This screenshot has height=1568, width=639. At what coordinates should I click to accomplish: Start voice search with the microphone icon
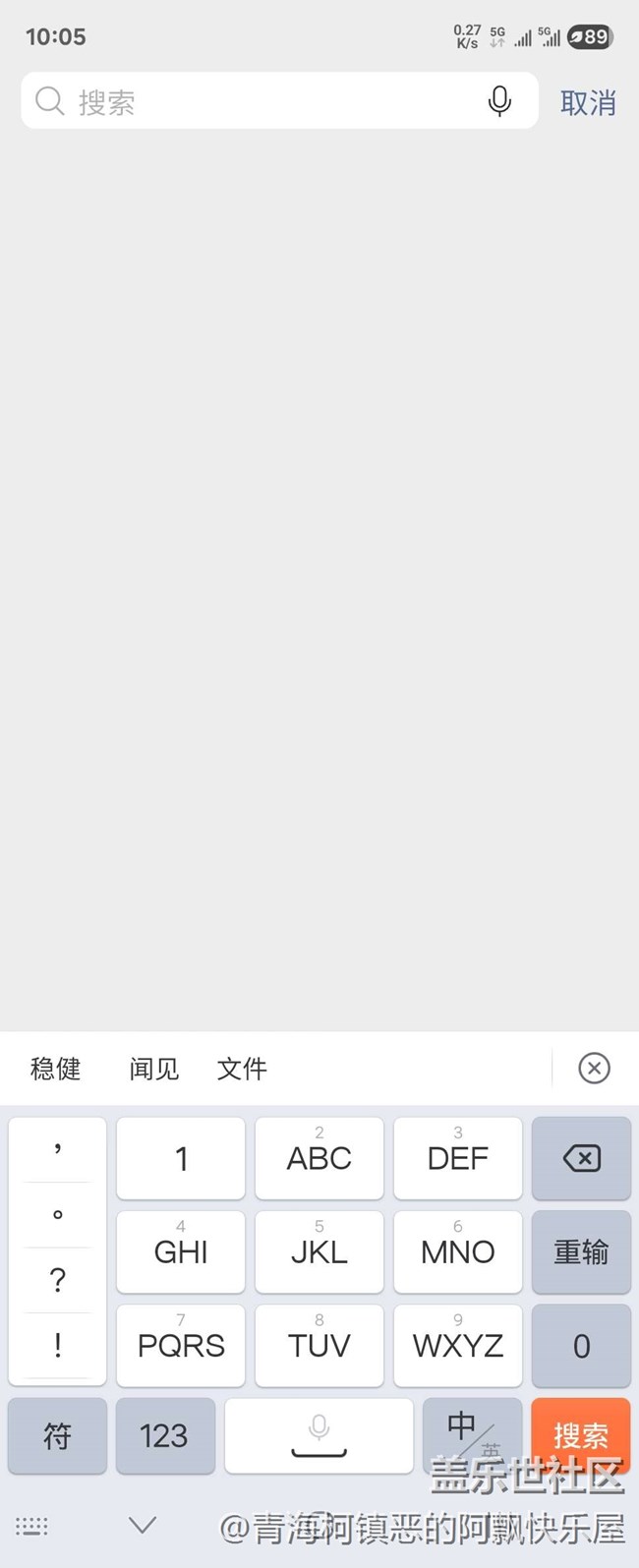(499, 101)
